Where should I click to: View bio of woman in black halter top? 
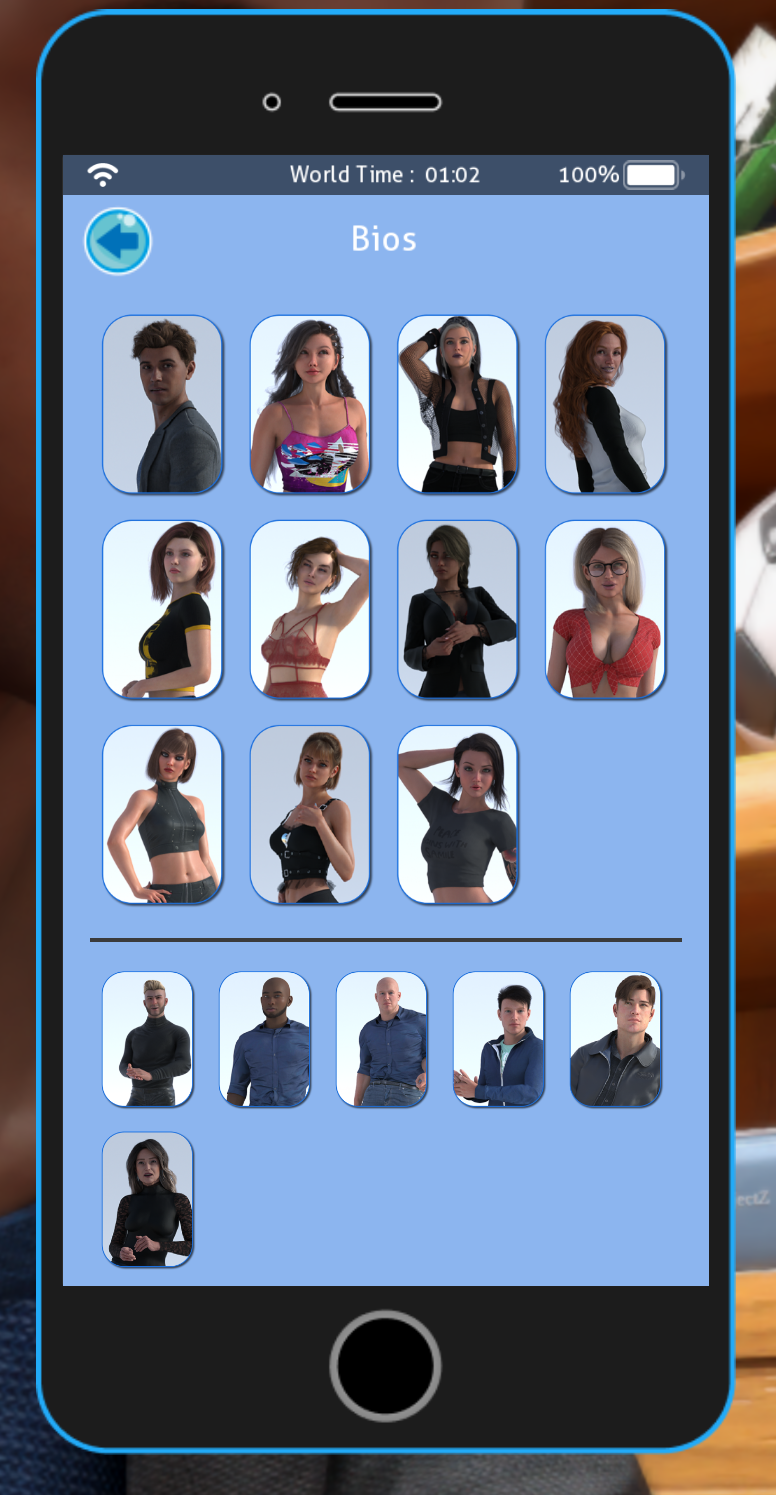[162, 814]
